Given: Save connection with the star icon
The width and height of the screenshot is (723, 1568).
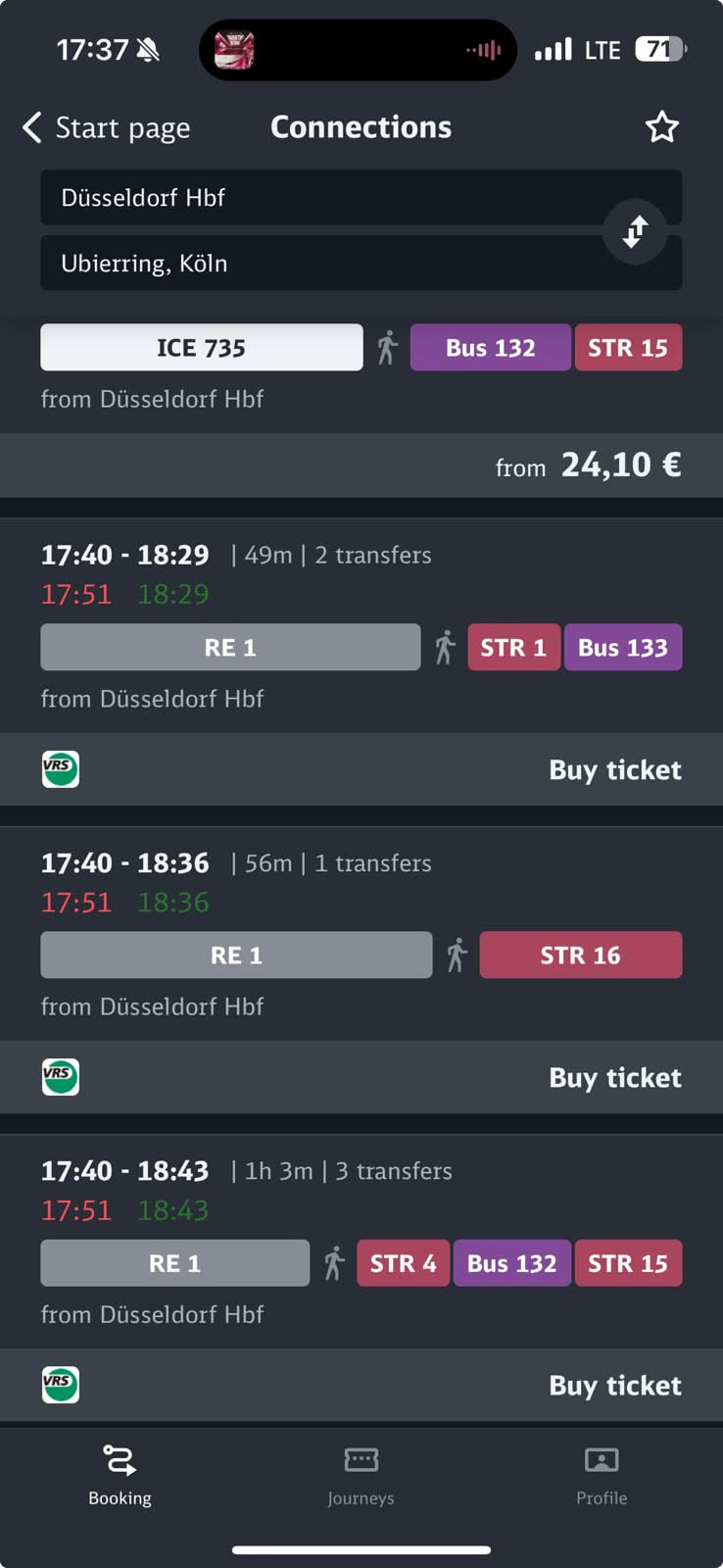Looking at the screenshot, I should pyautogui.click(x=661, y=127).
